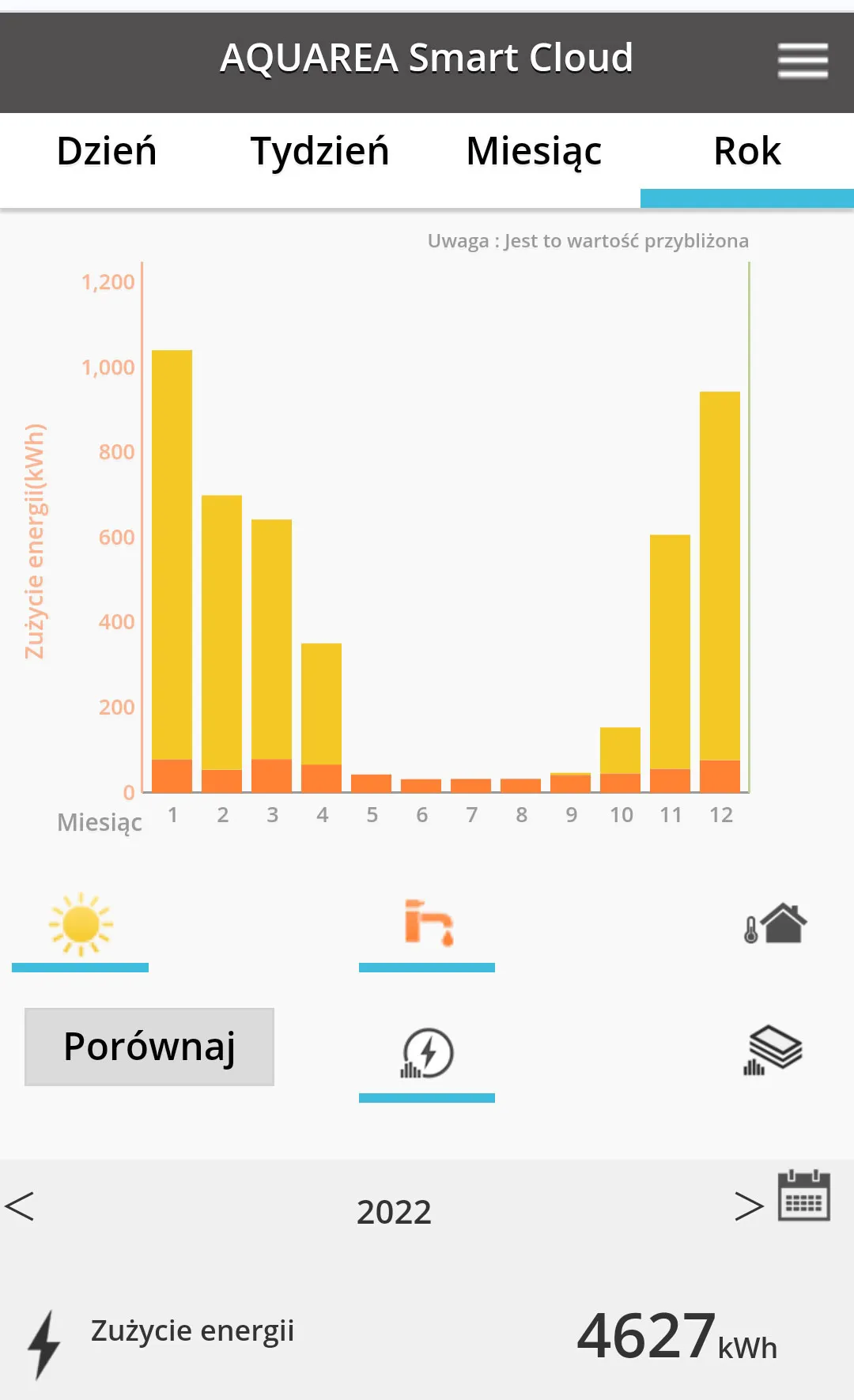854x1400 pixels.
Task: Toggle the hot water tap filter
Action: 428,923
